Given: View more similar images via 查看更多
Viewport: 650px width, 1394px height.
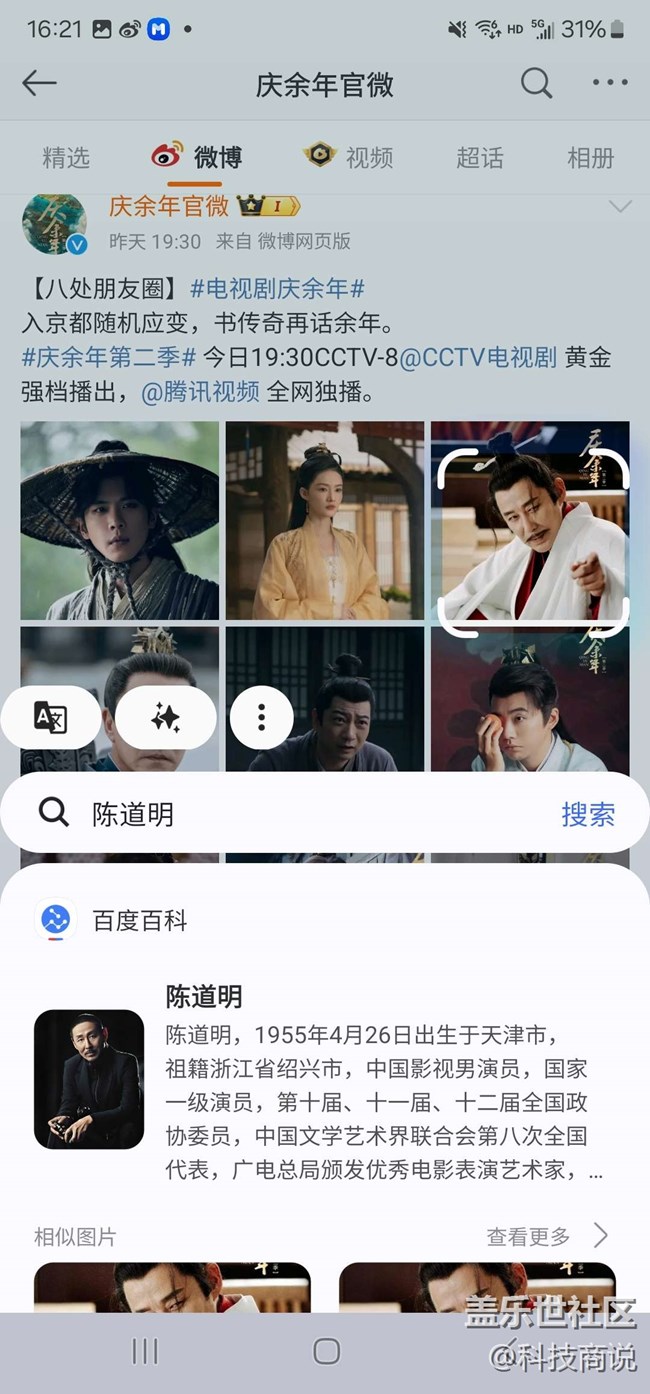Looking at the screenshot, I should [x=546, y=1237].
